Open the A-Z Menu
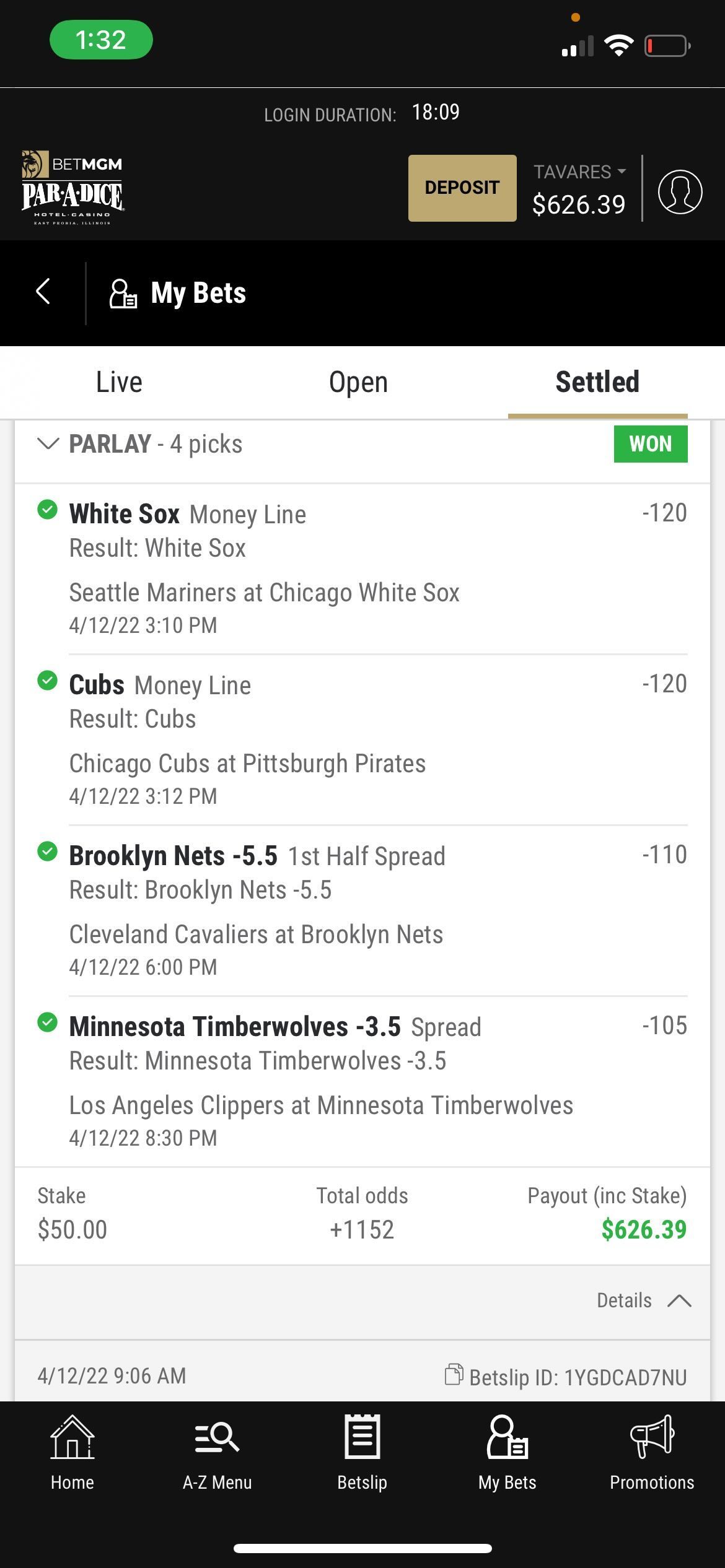The image size is (725, 1568). (x=217, y=1453)
